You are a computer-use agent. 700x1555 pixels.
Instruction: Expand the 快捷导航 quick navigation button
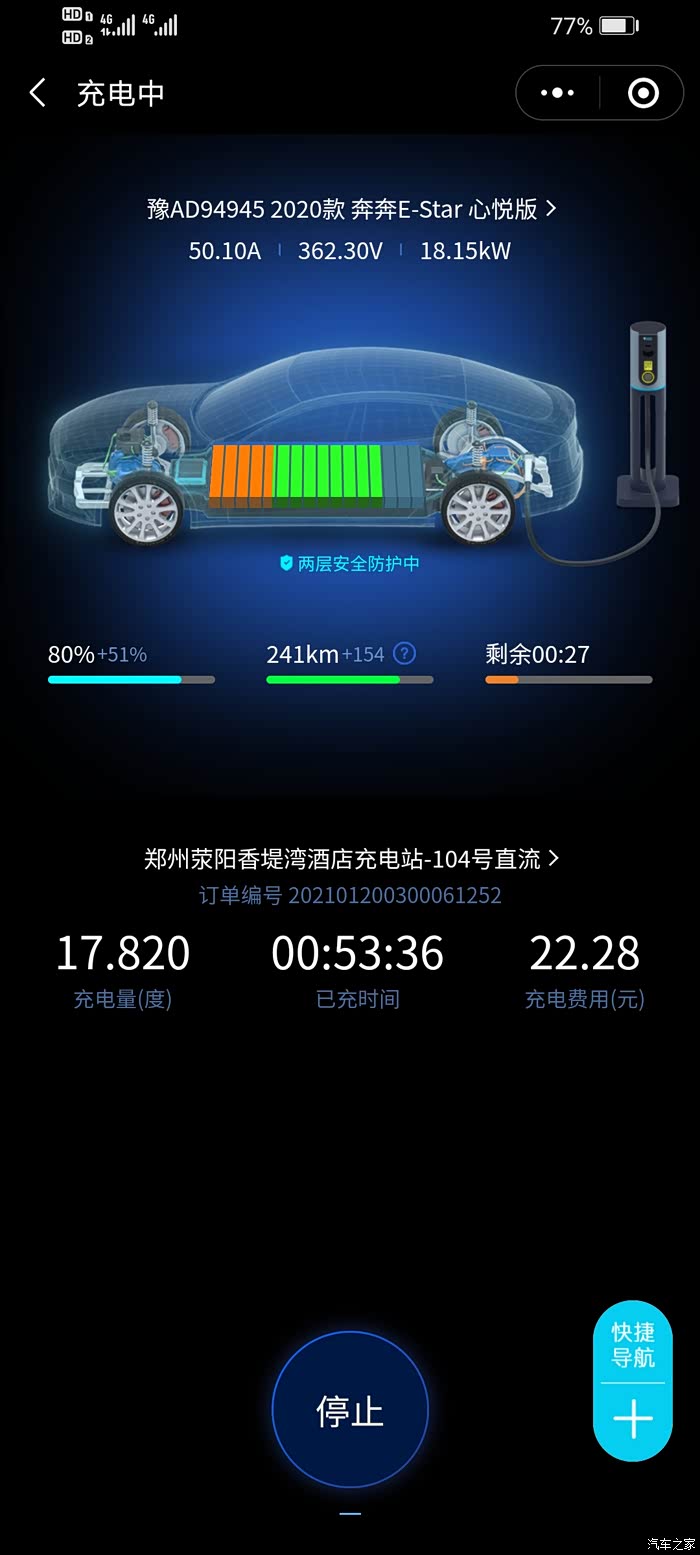point(633,1381)
